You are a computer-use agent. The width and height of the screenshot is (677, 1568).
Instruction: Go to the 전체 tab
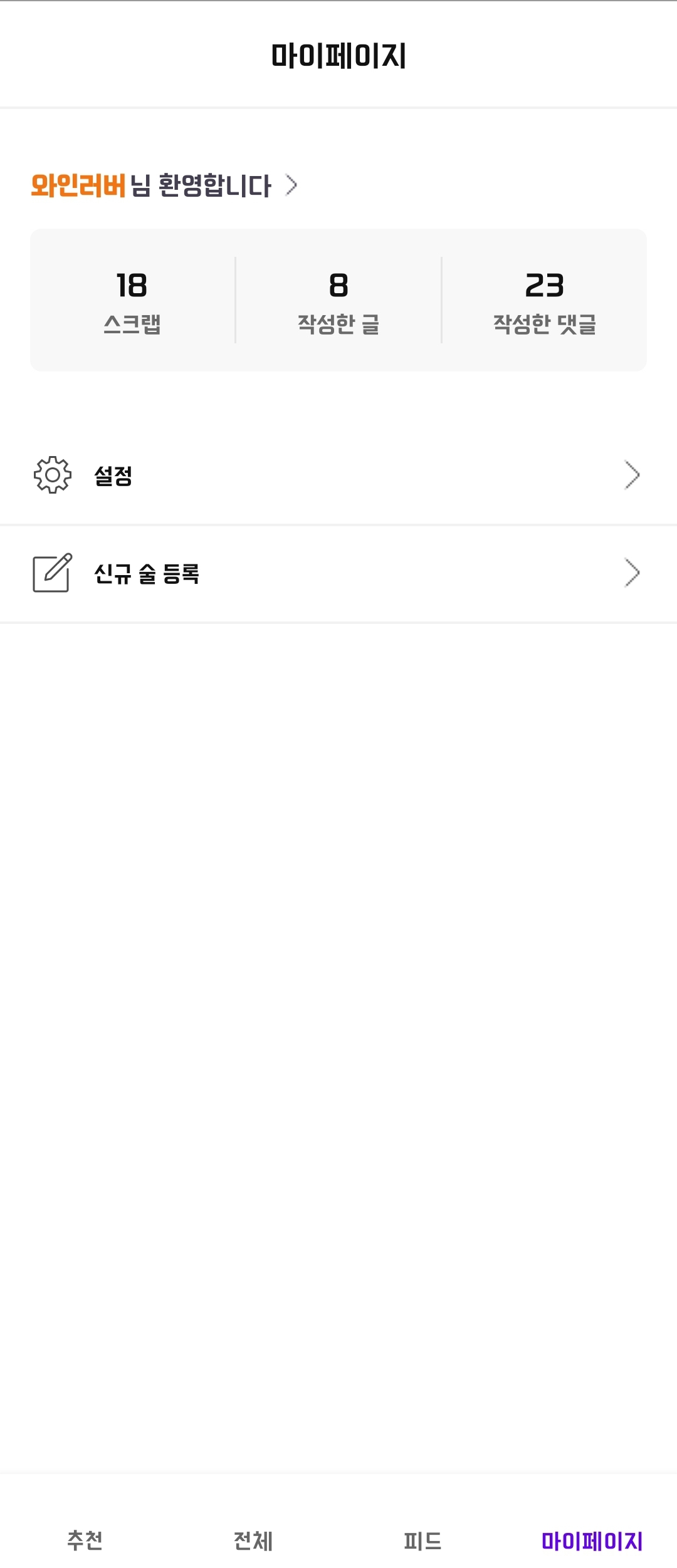pyautogui.click(x=253, y=1540)
